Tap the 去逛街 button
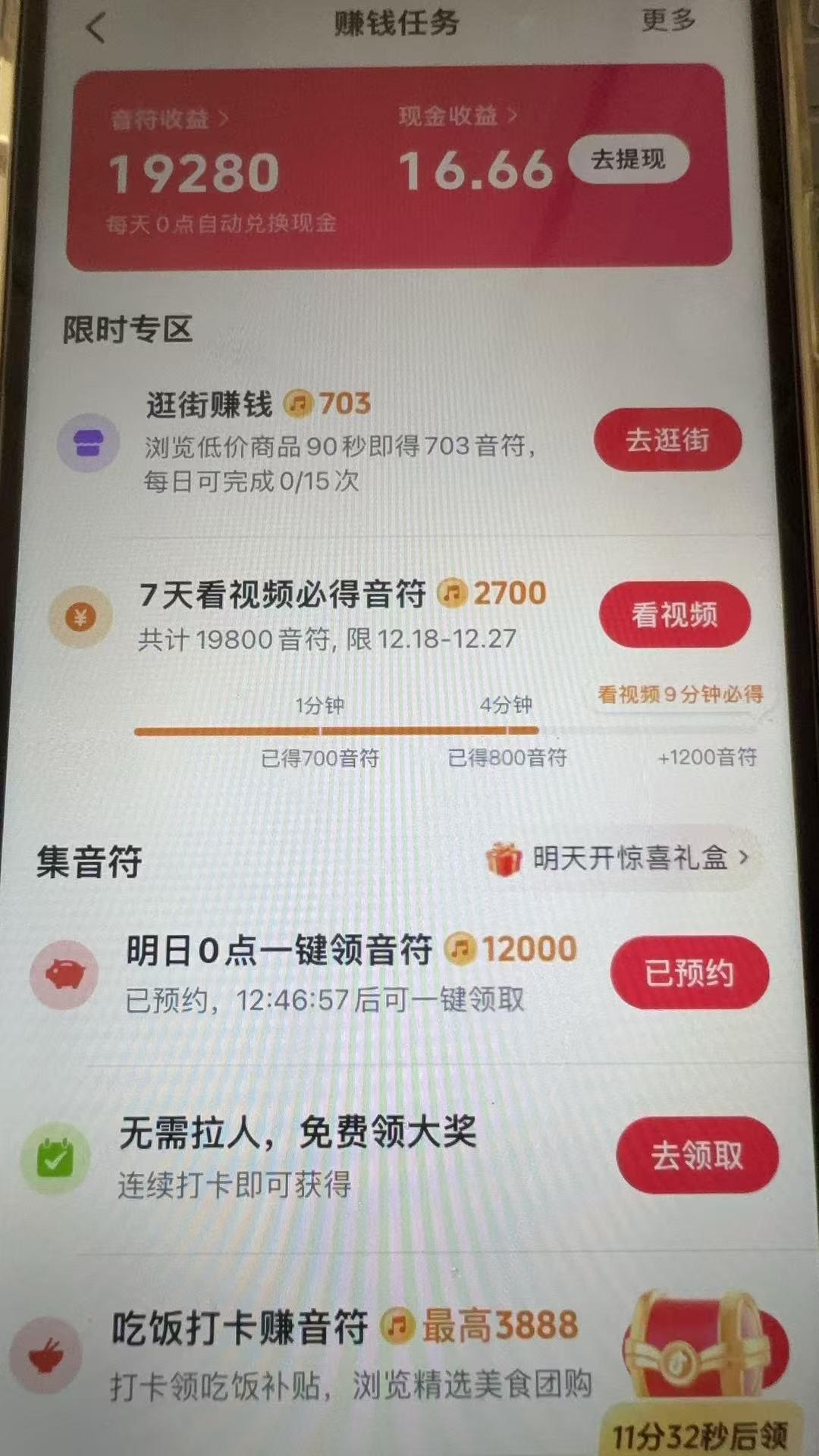This screenshot has height=1456, width=819. [x=667, y=440]
